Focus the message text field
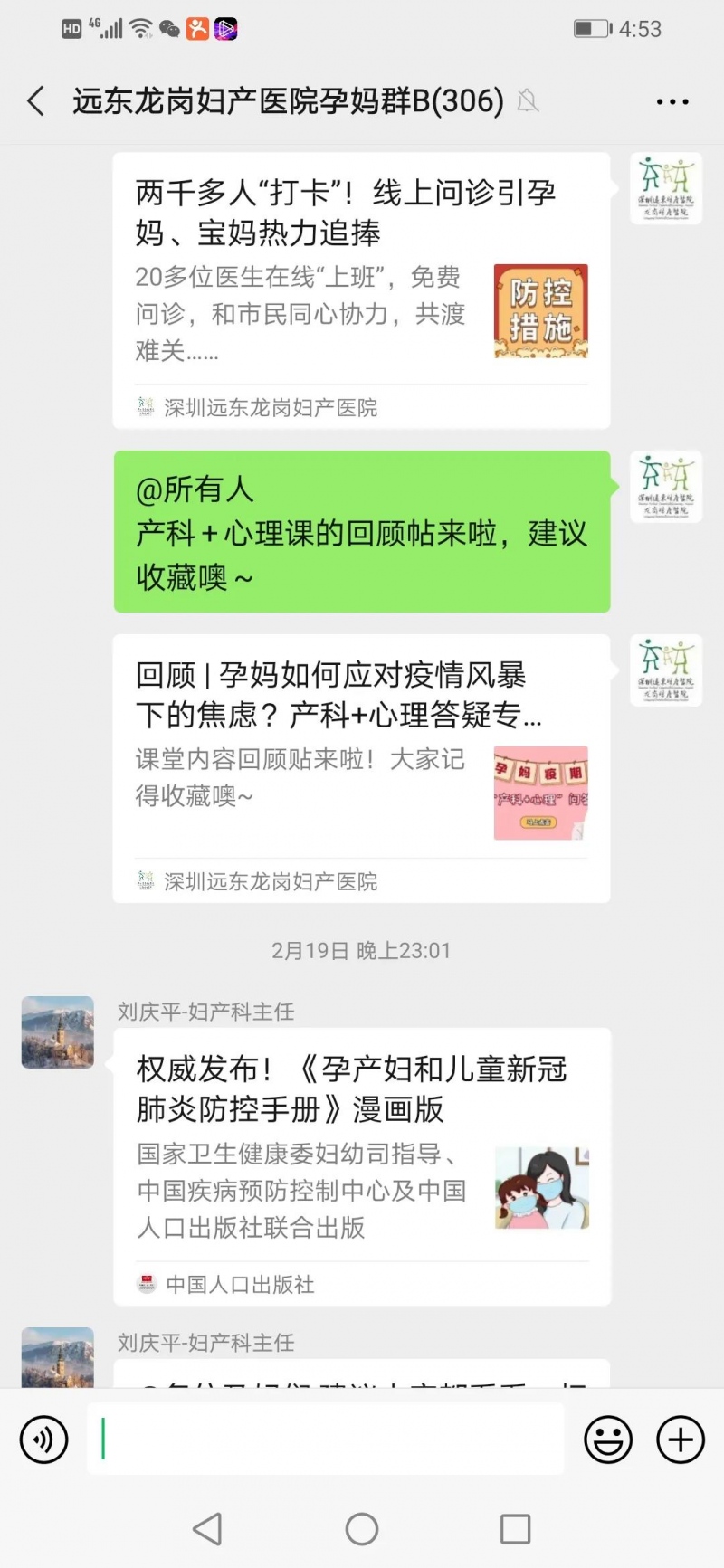The height and width of the screenshot is (1568, 724). pyautogui.click(x=326, y=1439)
